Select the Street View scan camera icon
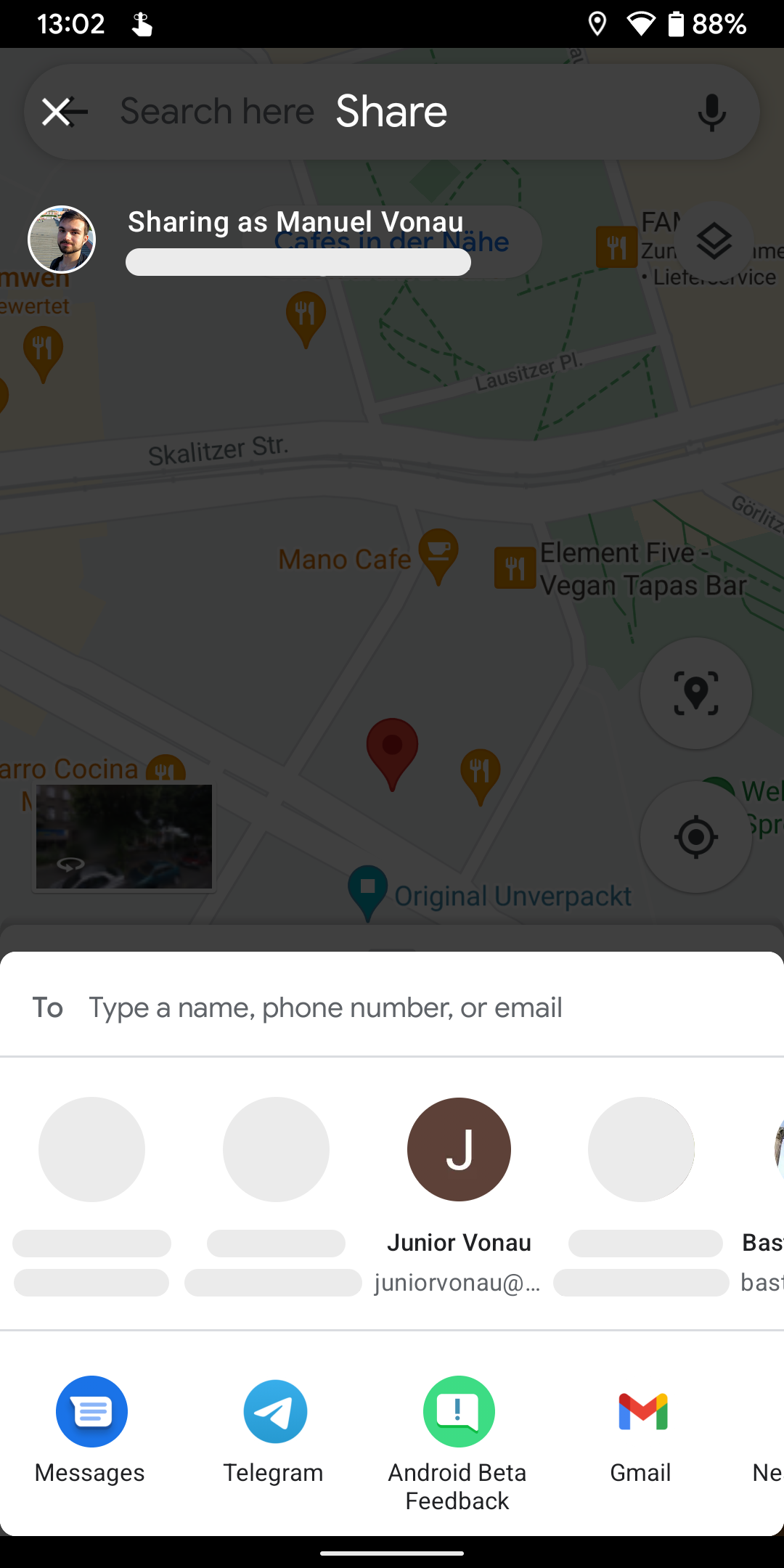784x1568 pixels. tap(695, 693)
